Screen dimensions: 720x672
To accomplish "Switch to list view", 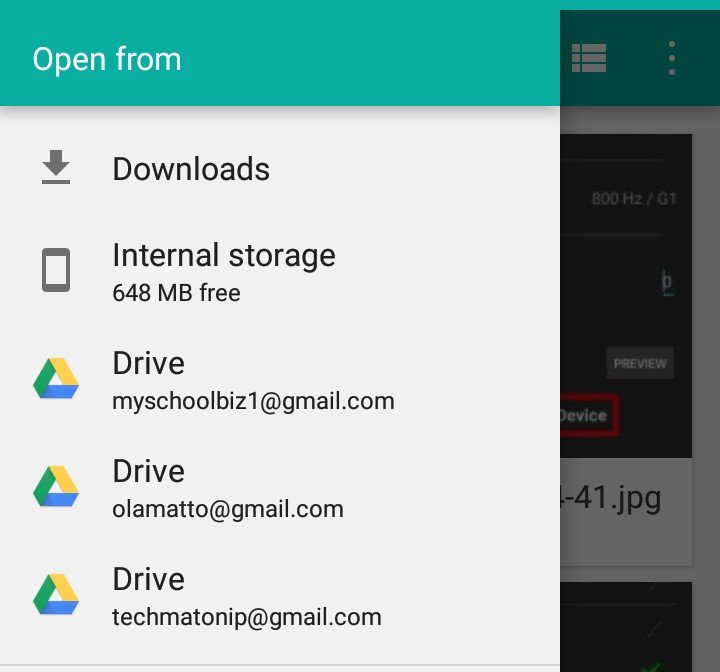I will point(589,59).
